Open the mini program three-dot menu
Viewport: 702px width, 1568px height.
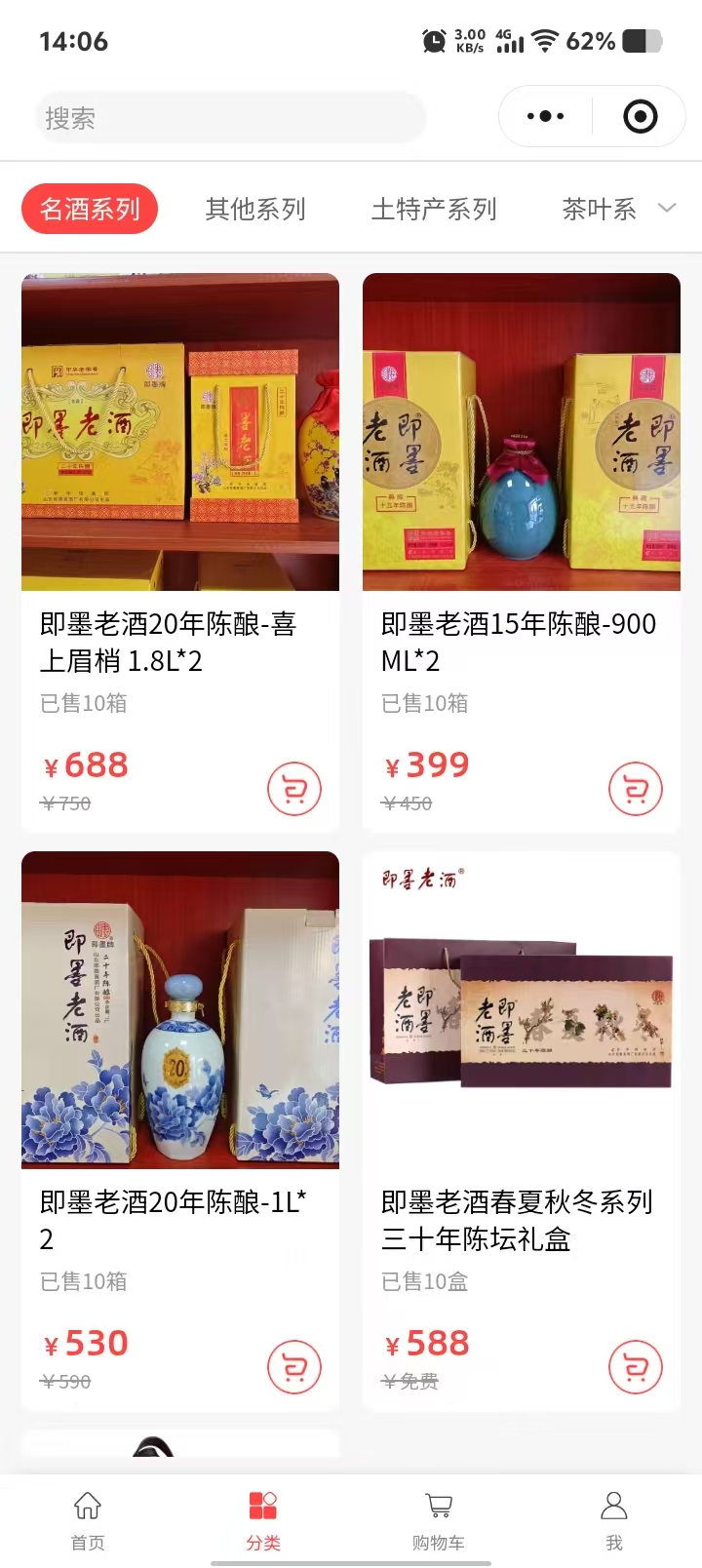point(545,117)
